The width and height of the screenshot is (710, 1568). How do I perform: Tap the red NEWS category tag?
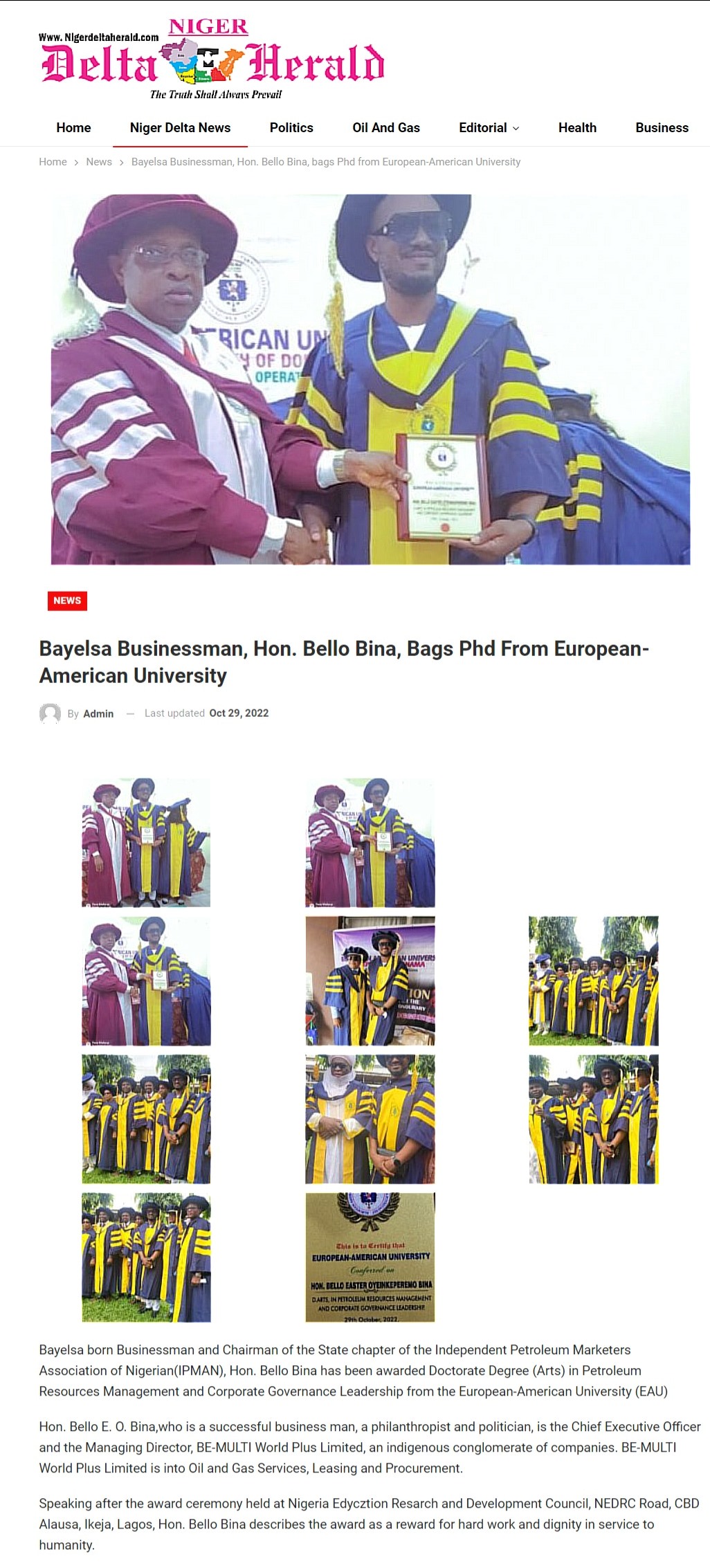point(67,601)
